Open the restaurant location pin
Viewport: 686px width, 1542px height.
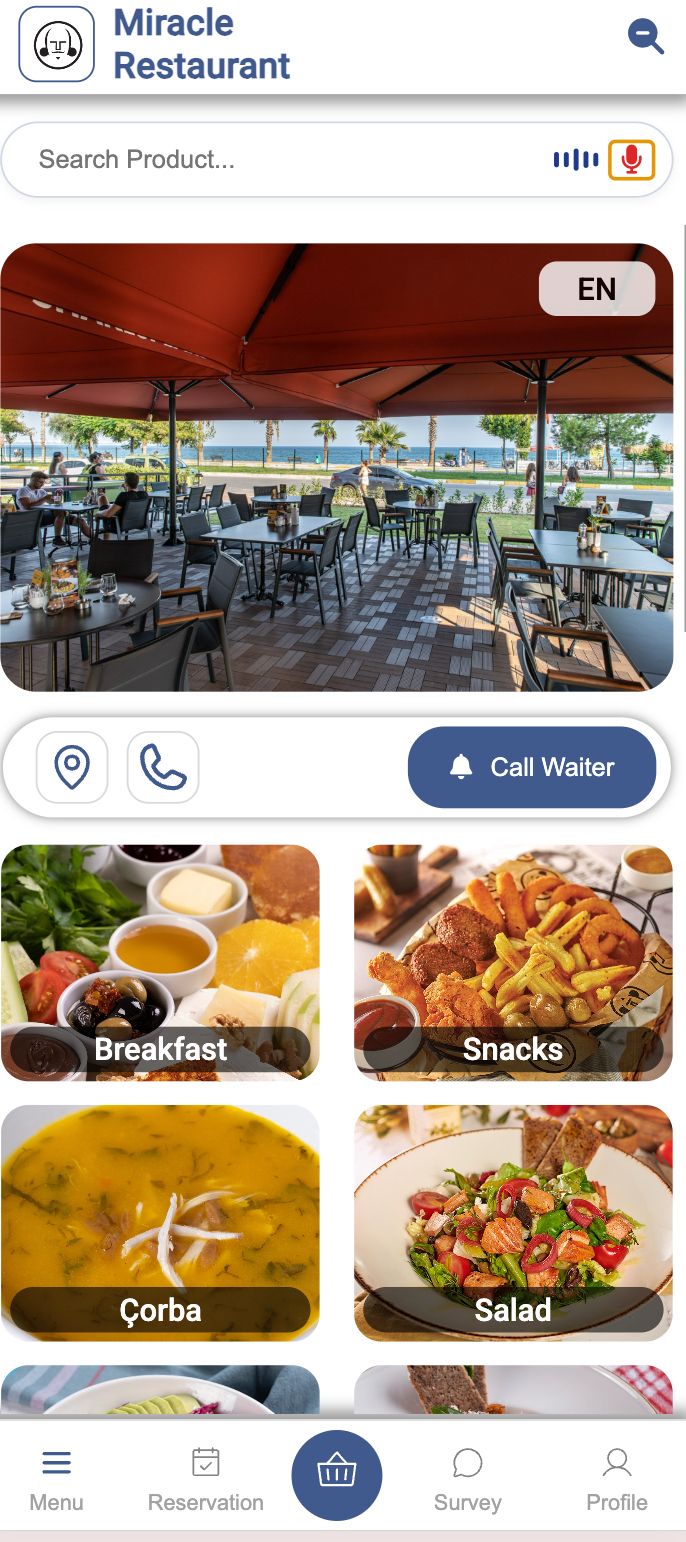point(72,767)
